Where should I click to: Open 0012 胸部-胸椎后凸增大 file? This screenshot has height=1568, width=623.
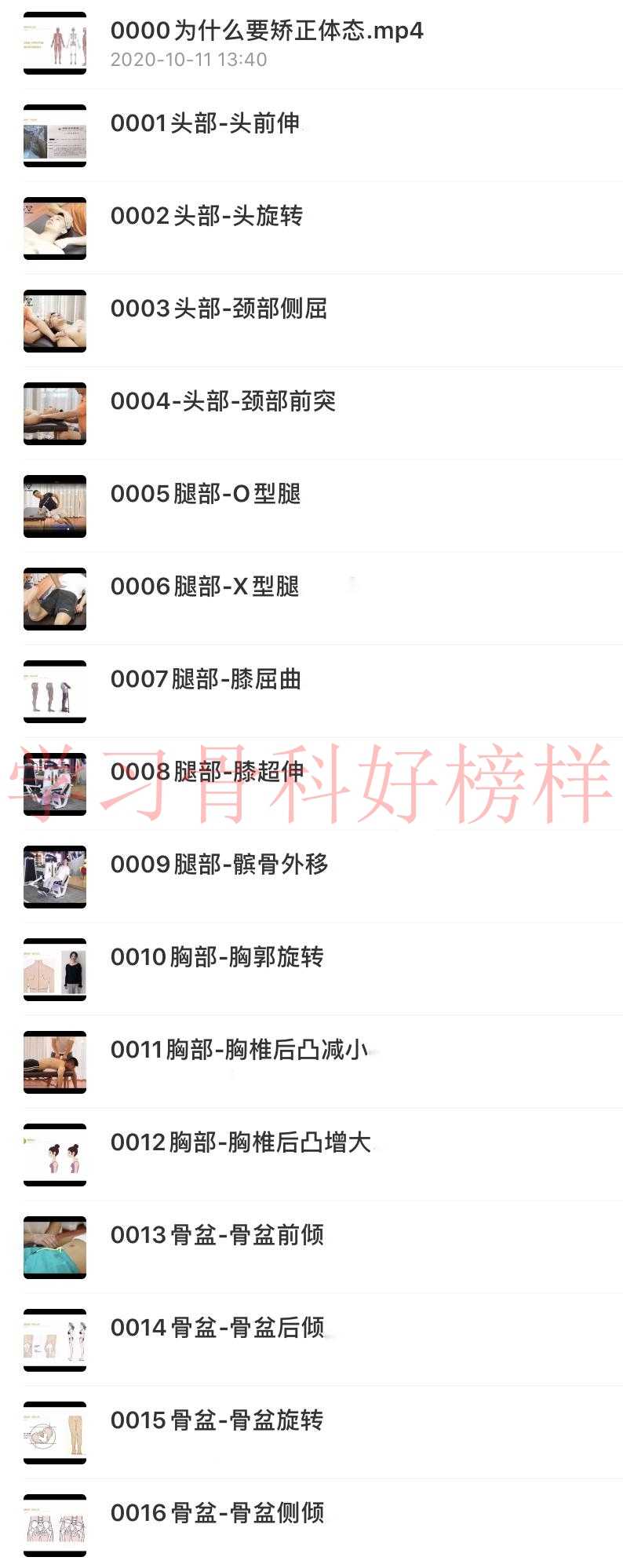pos(240,1142)
